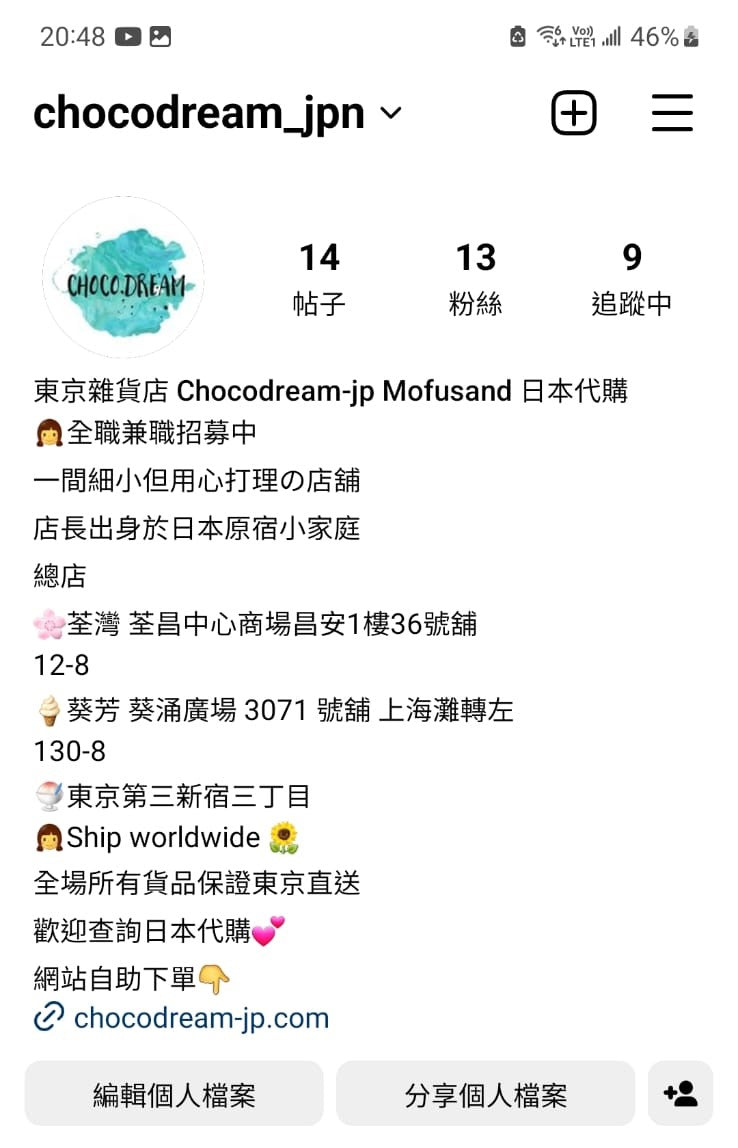Open the 13 followers list
This screenshot has height=1148, width=738.
(475, 277)
